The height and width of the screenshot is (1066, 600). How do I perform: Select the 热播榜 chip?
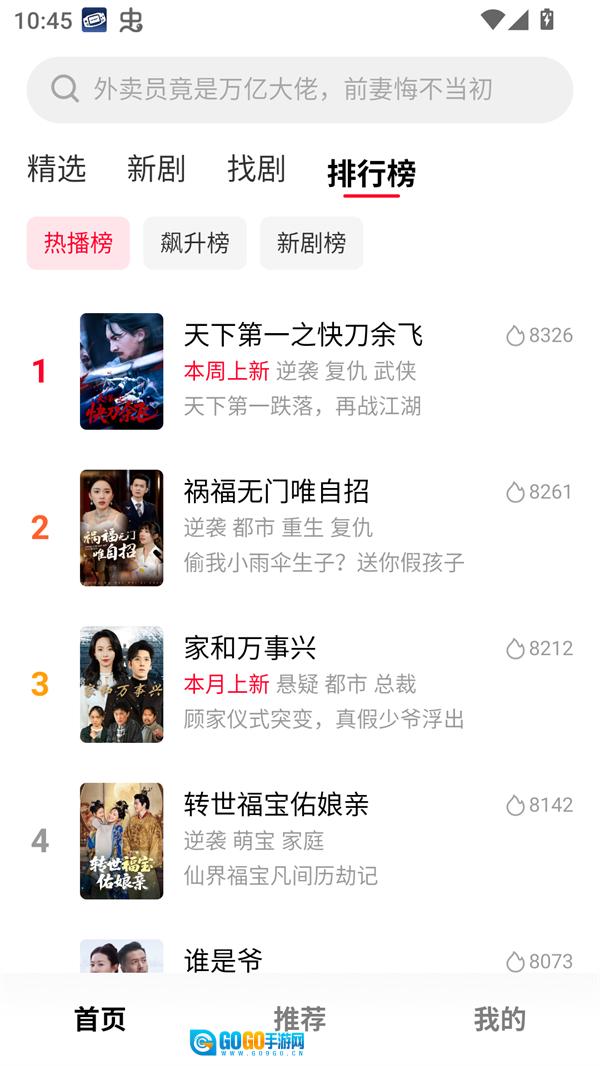point(78,243)
